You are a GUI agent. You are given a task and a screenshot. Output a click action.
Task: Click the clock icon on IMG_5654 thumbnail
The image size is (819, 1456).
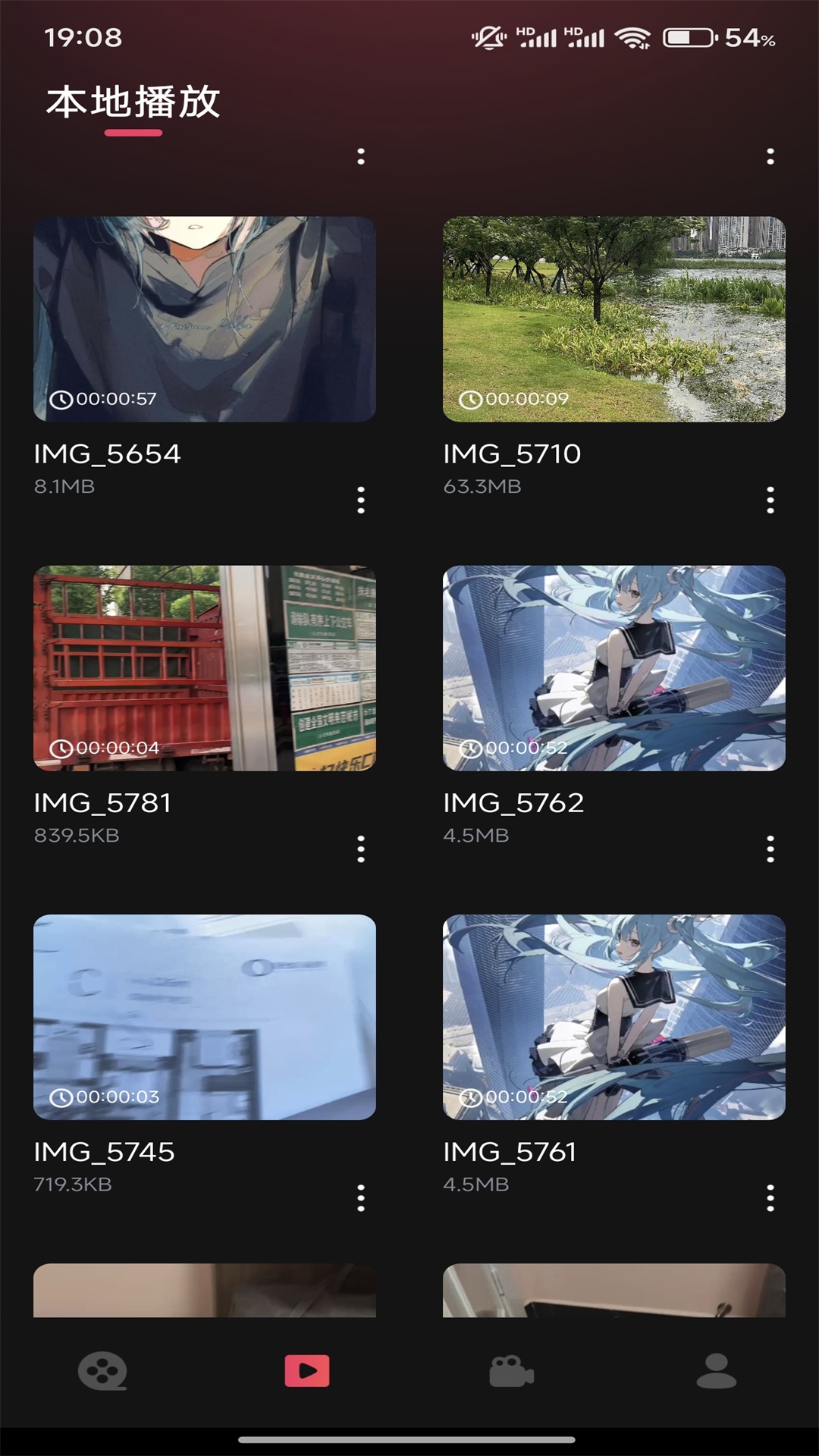point(62,397)
